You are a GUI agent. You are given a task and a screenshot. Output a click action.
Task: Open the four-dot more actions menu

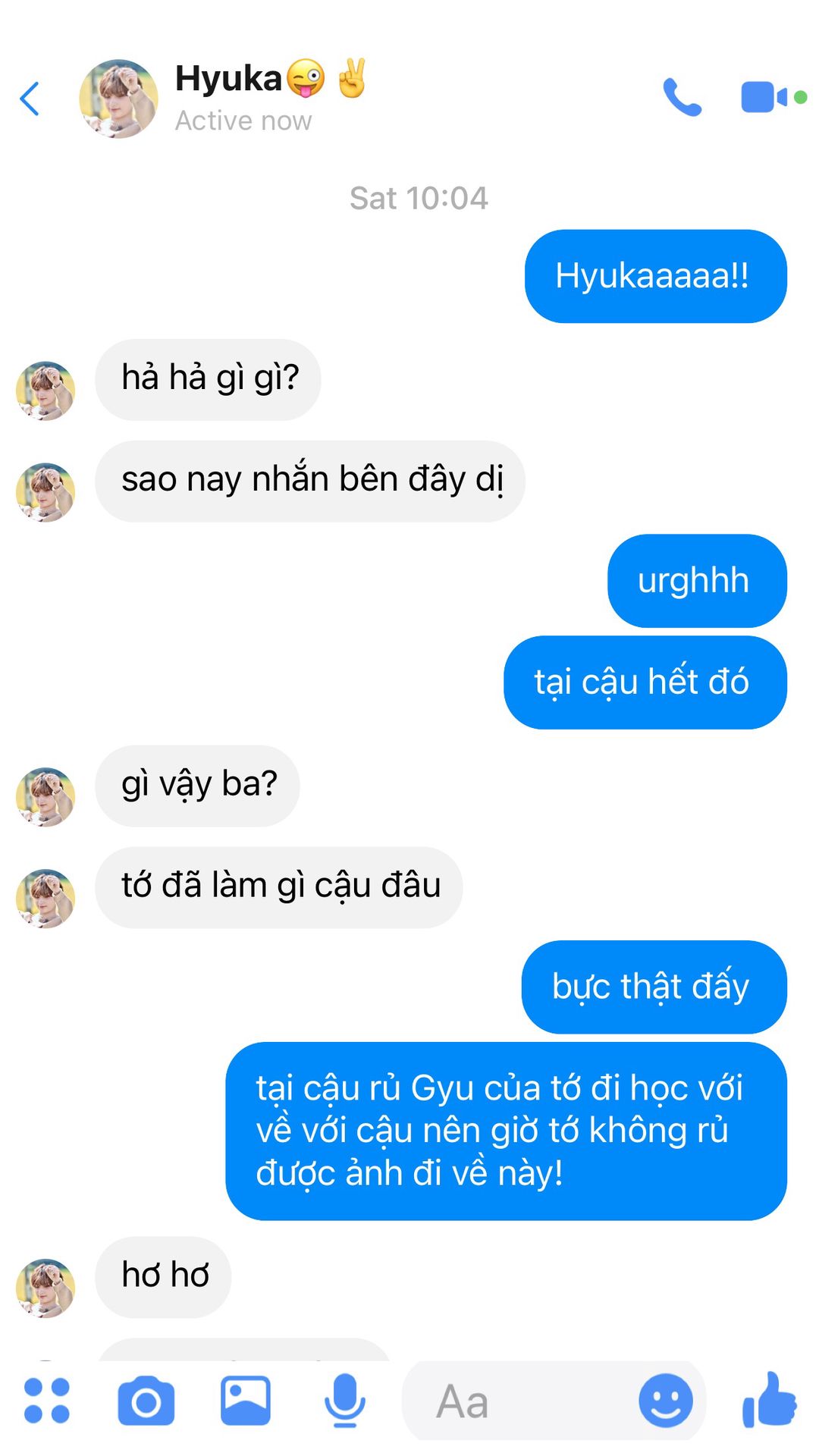(x=47, y=1401)
